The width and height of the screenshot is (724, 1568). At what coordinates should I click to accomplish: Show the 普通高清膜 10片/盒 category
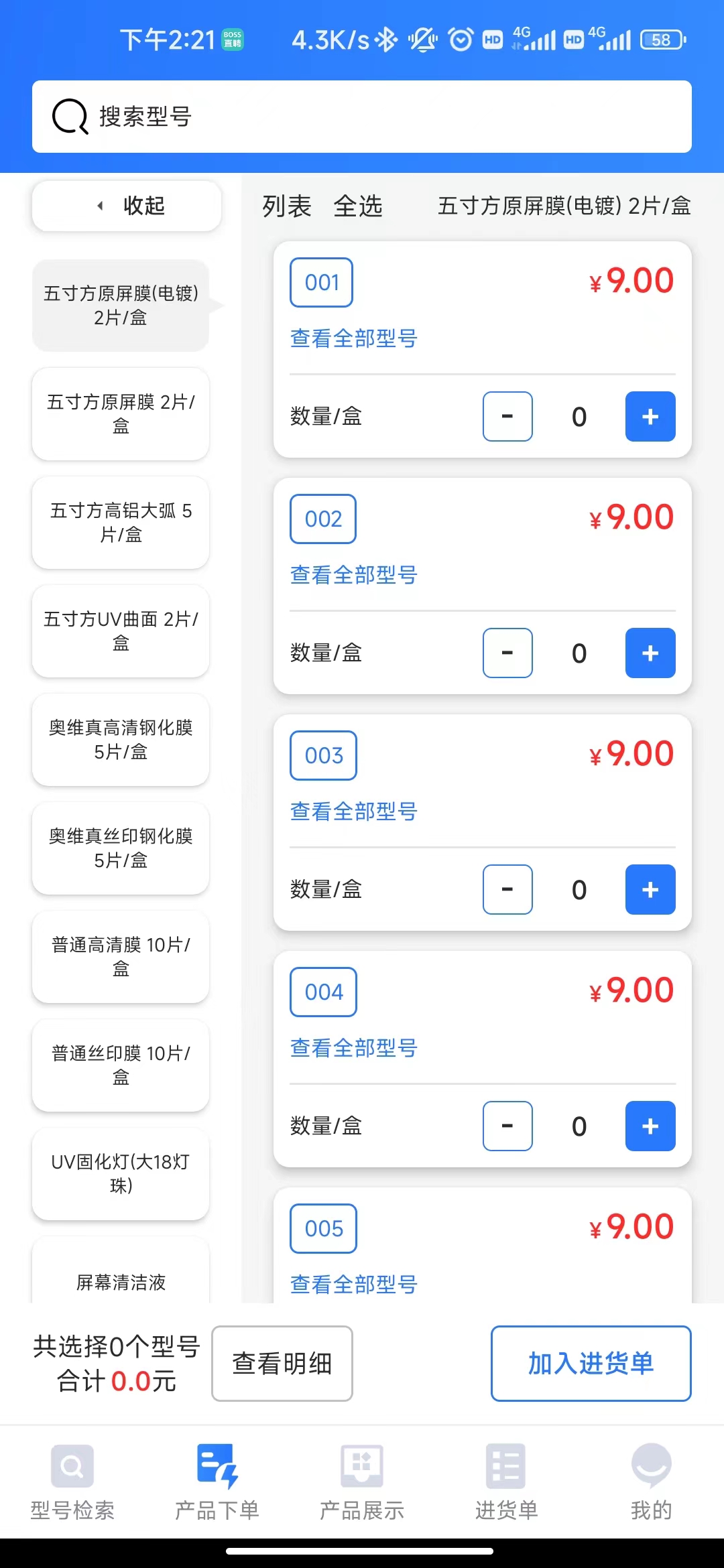[x=121, y=957]
